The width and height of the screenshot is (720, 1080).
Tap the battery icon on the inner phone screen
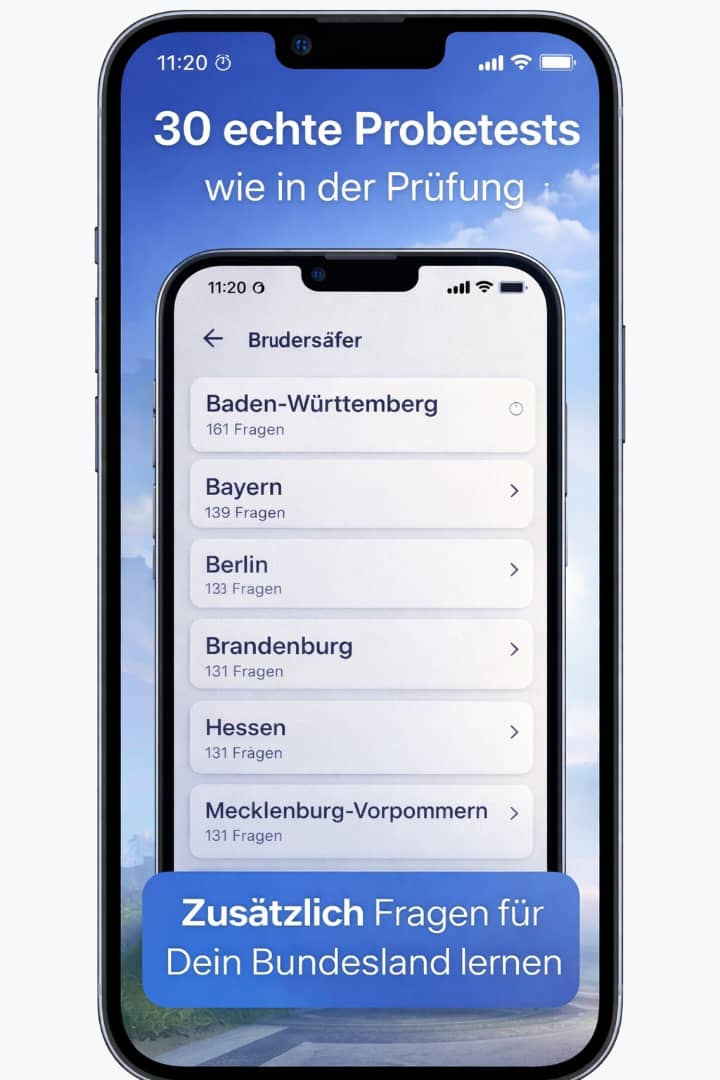[512, 287]
